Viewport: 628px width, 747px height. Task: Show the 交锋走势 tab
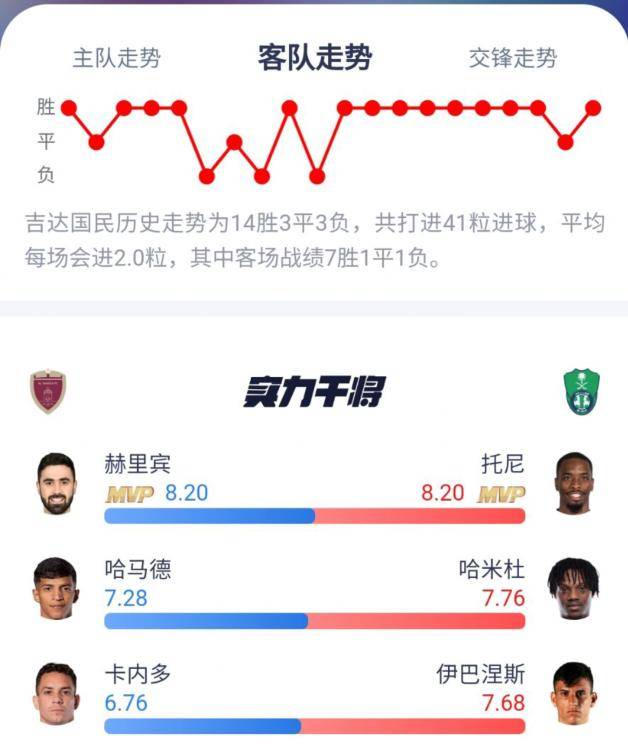pyautogui.click(x=512, y=58)
